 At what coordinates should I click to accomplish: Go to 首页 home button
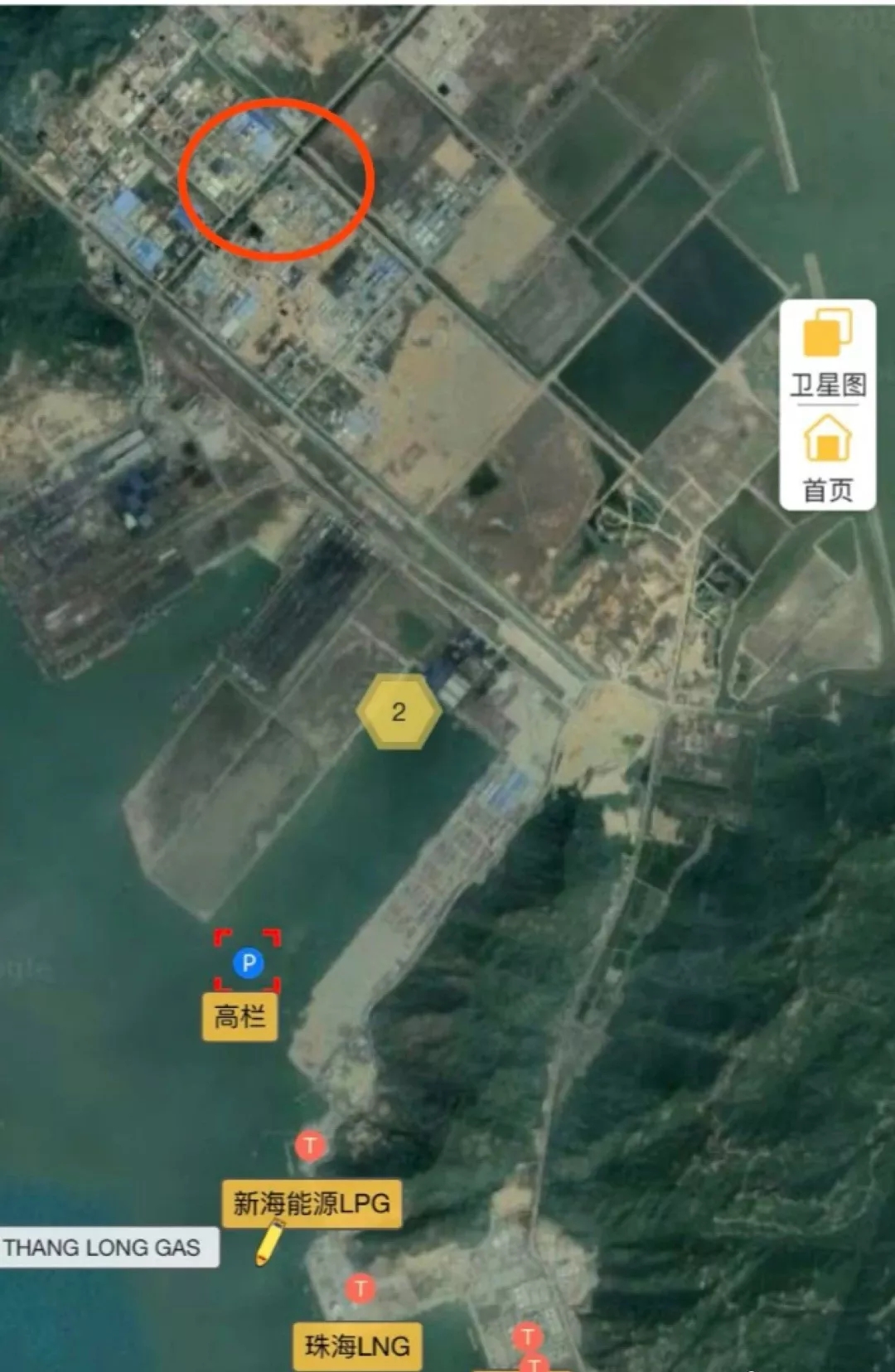pos(827,458)
